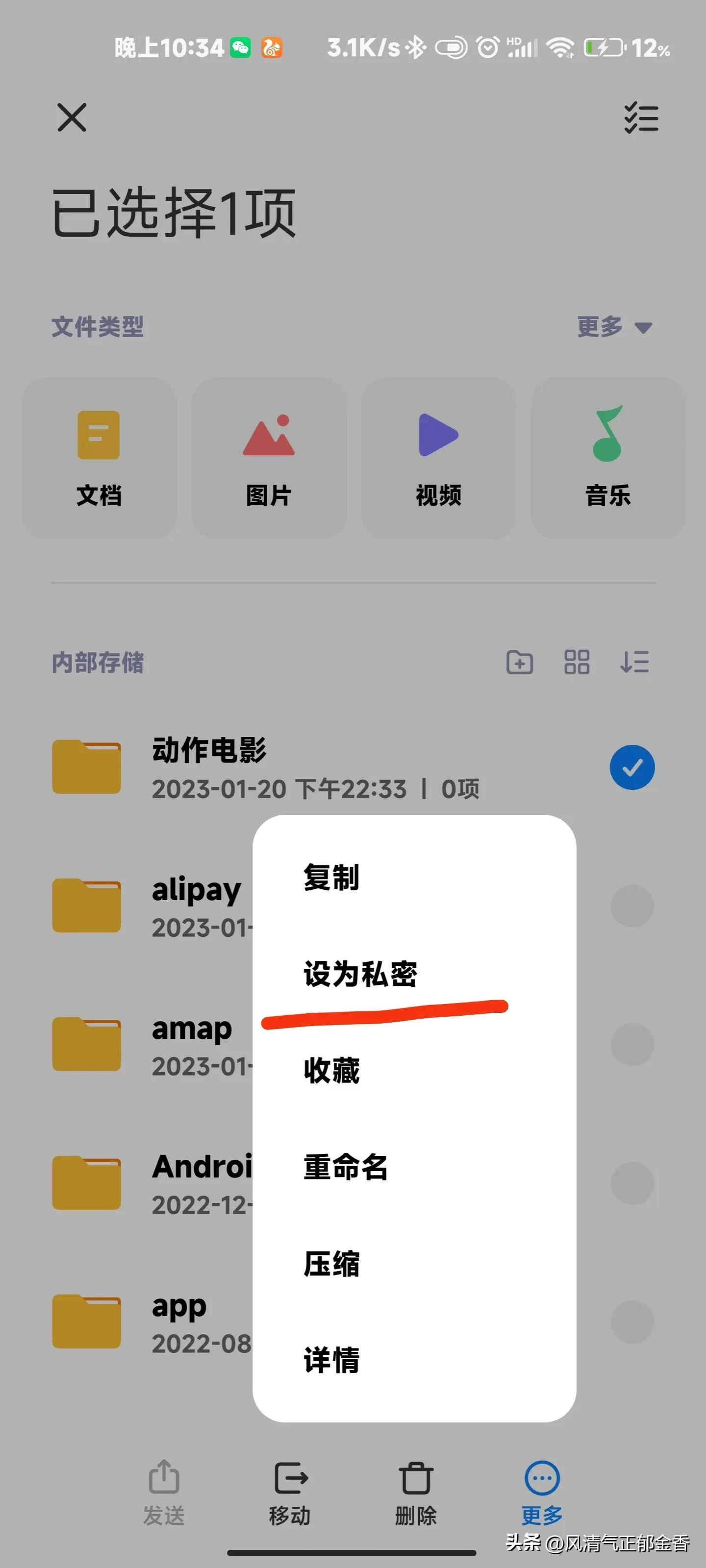Deselect the 动作电影 folder checkmark
This screenshot has height=1568, width=706.
[x=632, y=767]
